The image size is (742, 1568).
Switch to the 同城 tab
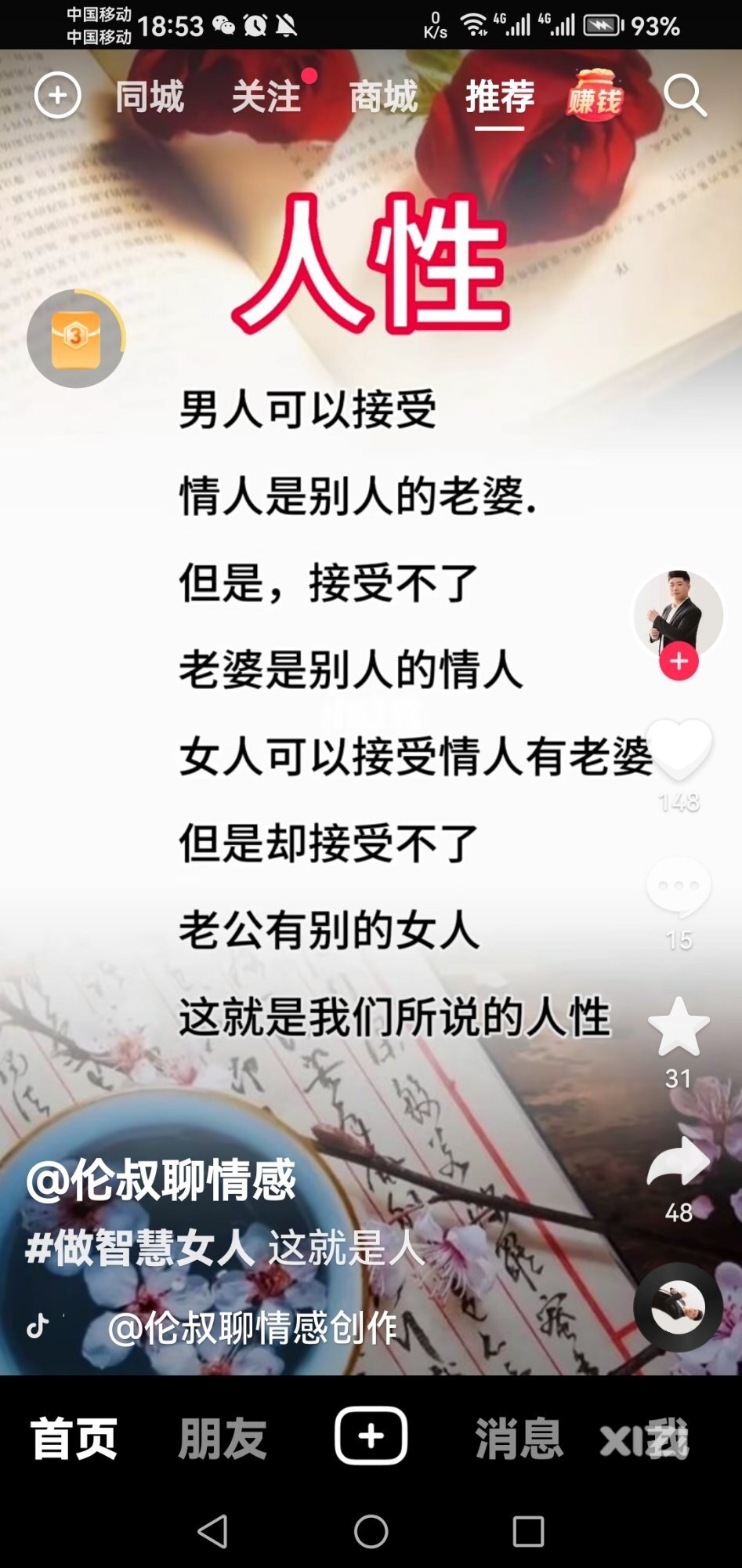coord(150,97)
